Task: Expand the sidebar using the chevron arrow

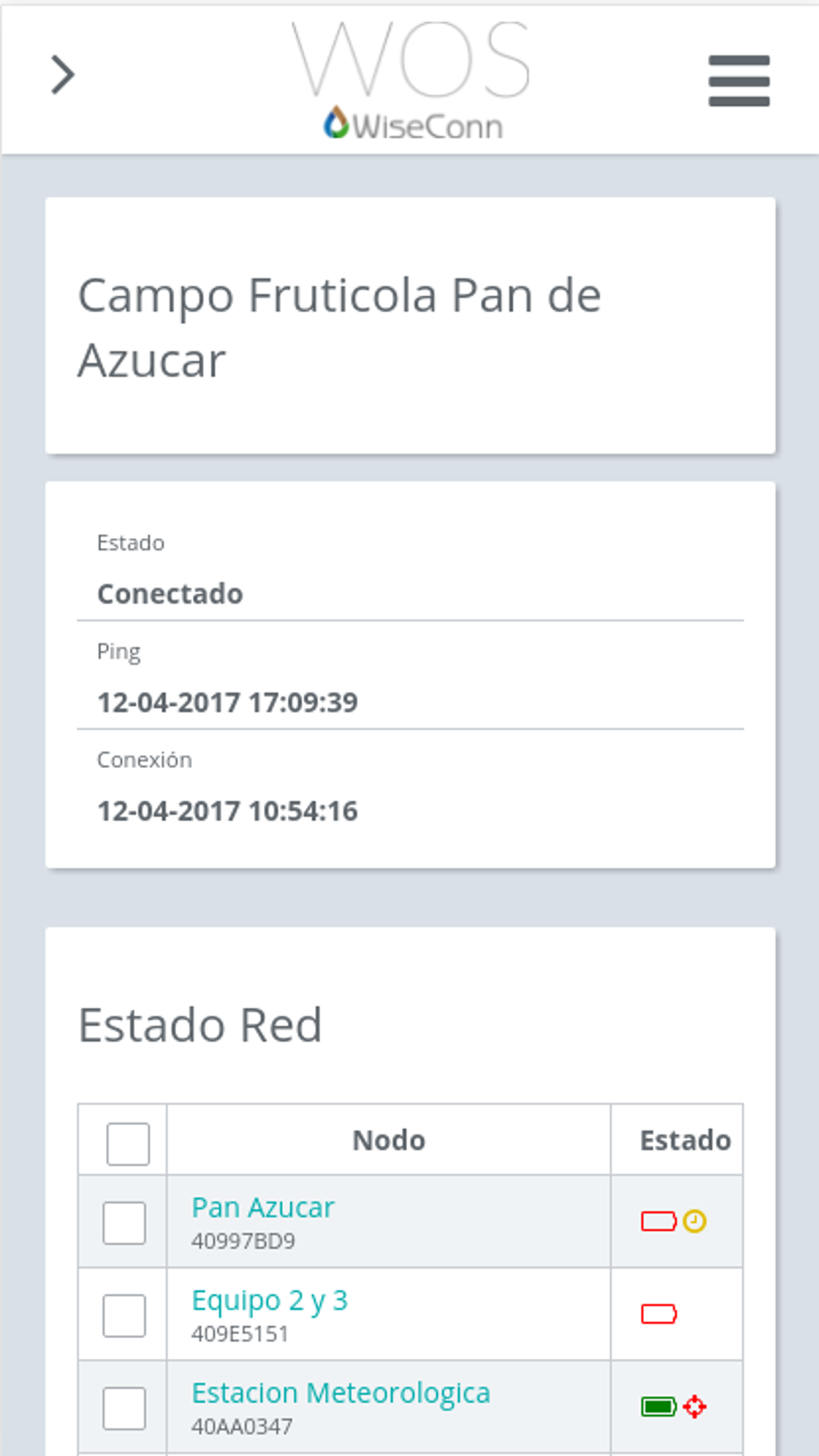Action: pyautogui.click(x=63, y=75)
